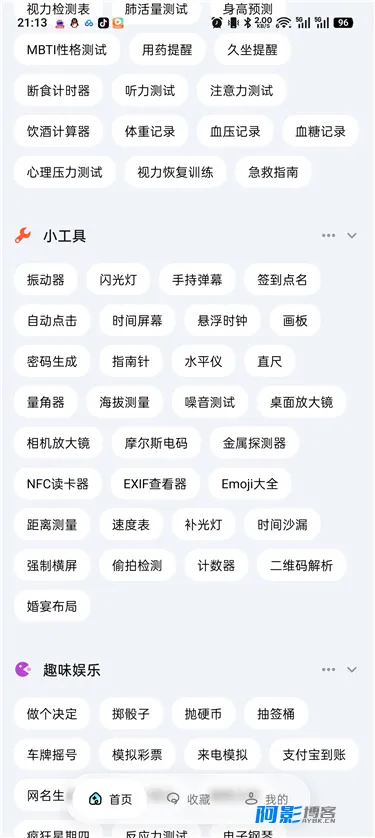Open more options for 趣味娱乐 section
Screen dimensions: 375x838
point(329,670)
